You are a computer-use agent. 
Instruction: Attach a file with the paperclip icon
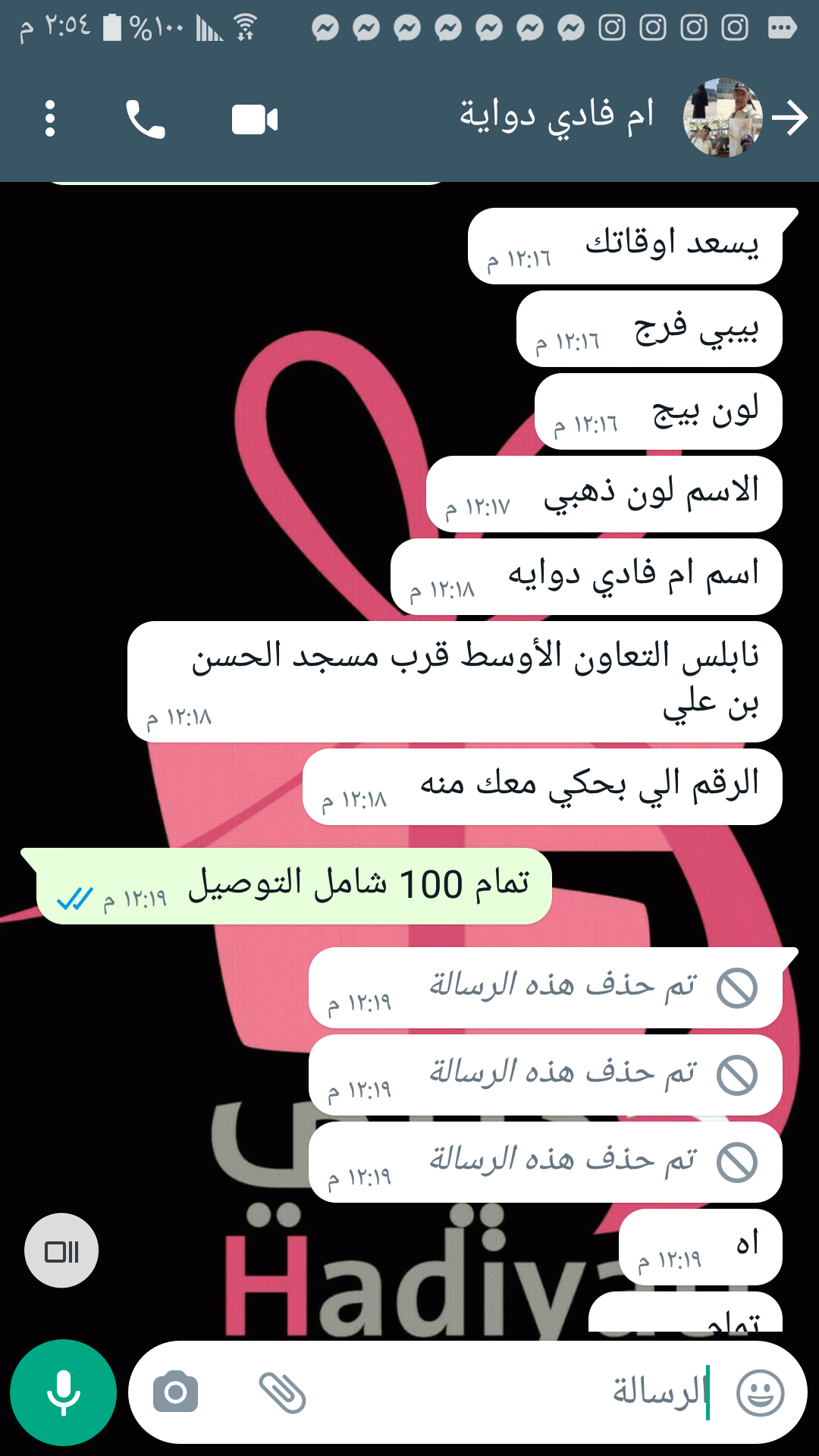point(282,1392)
